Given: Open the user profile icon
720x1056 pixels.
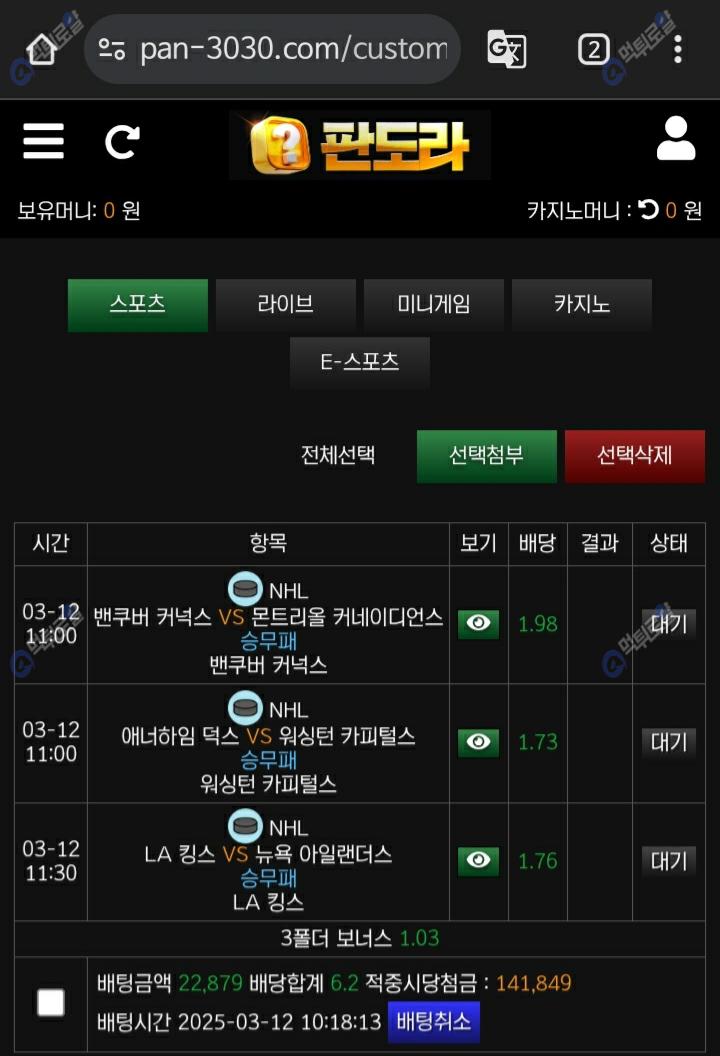Looking at the screenshot, I should point(675,139).
